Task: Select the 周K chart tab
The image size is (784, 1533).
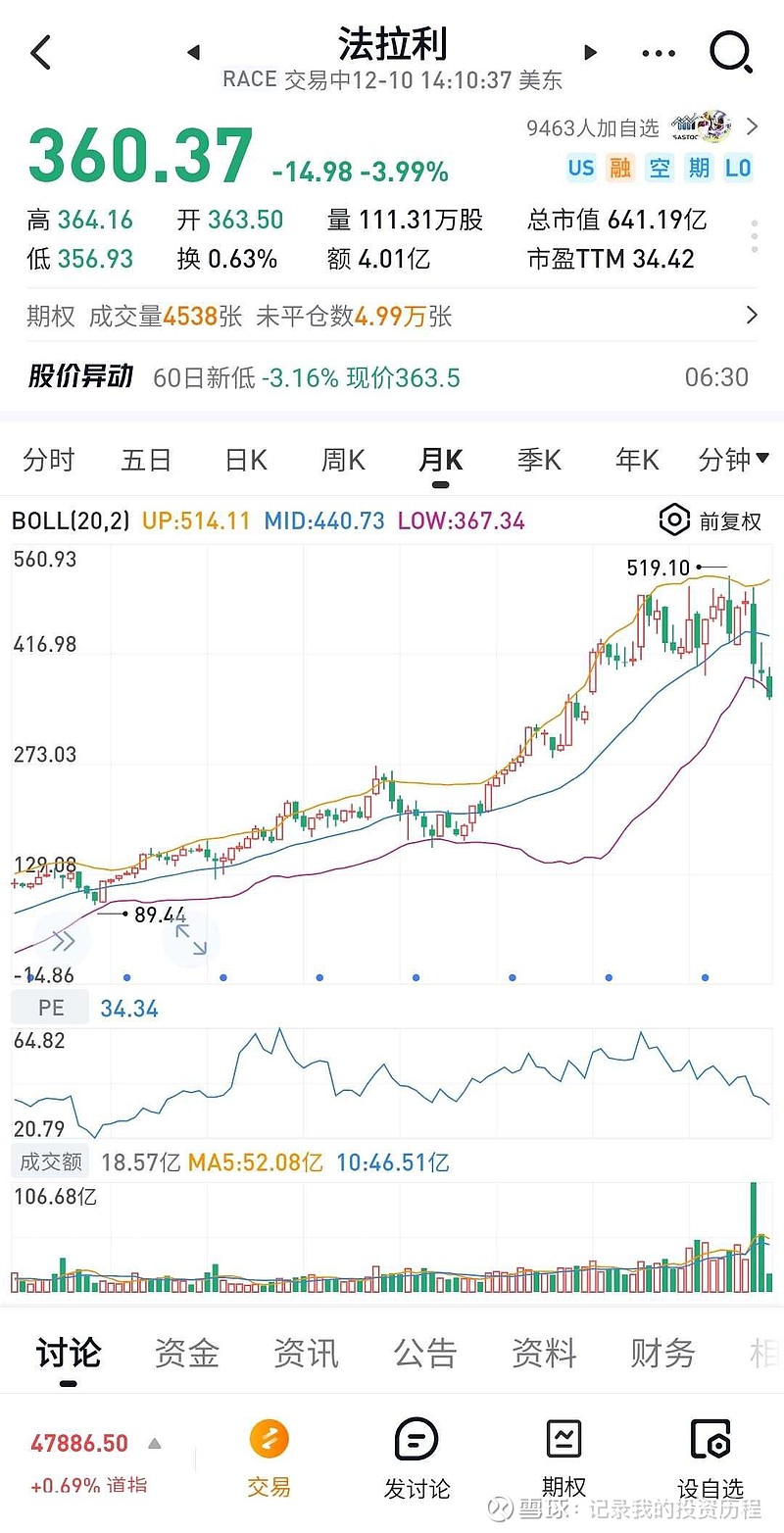Action: pos(343,460)
